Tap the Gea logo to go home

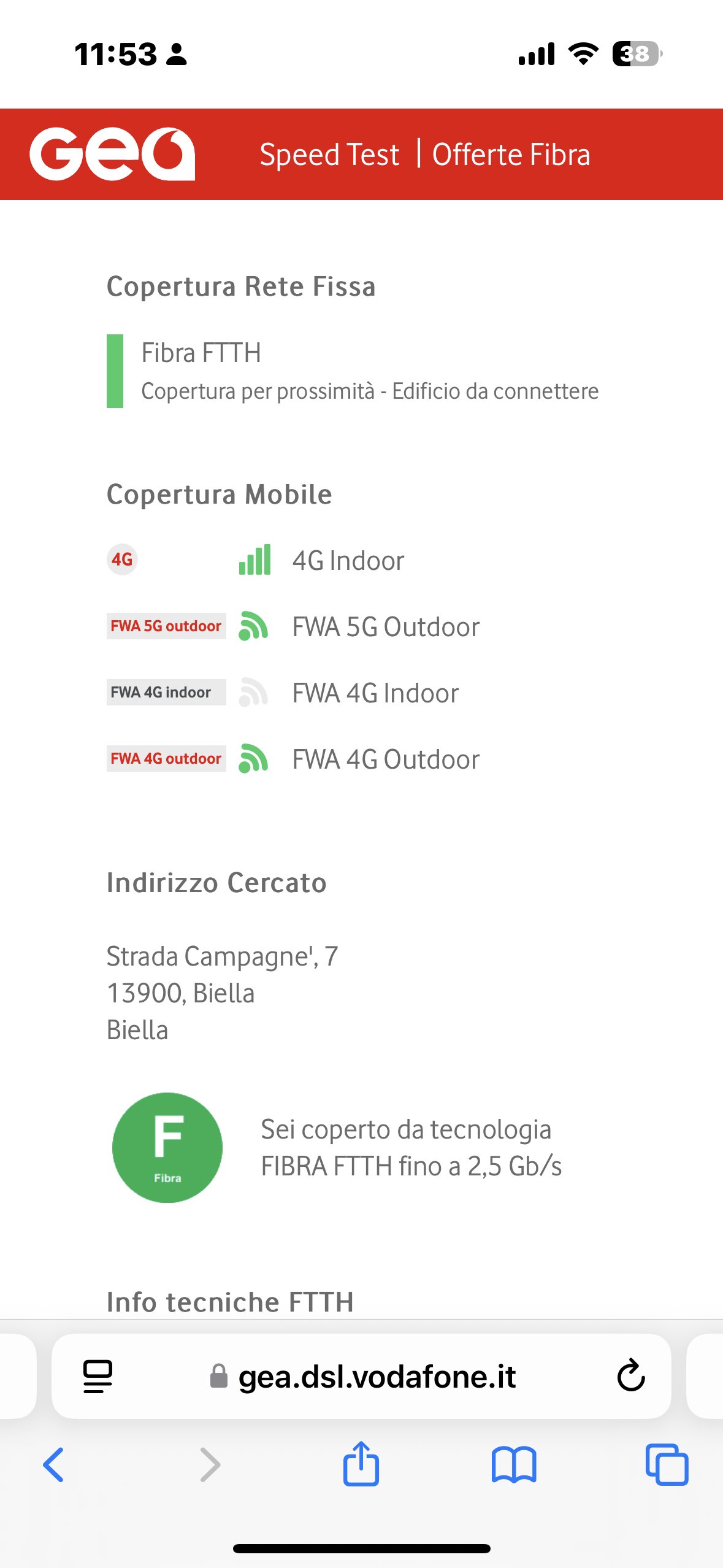click(x=112, y=154)
